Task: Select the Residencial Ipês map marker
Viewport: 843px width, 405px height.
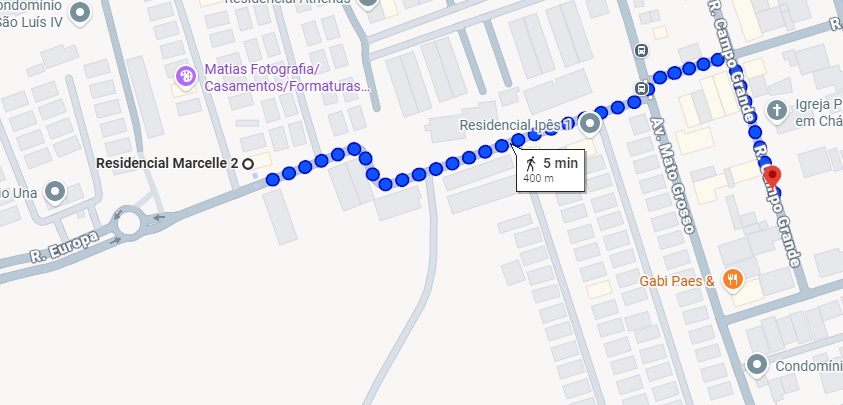Action: [590, 125]
